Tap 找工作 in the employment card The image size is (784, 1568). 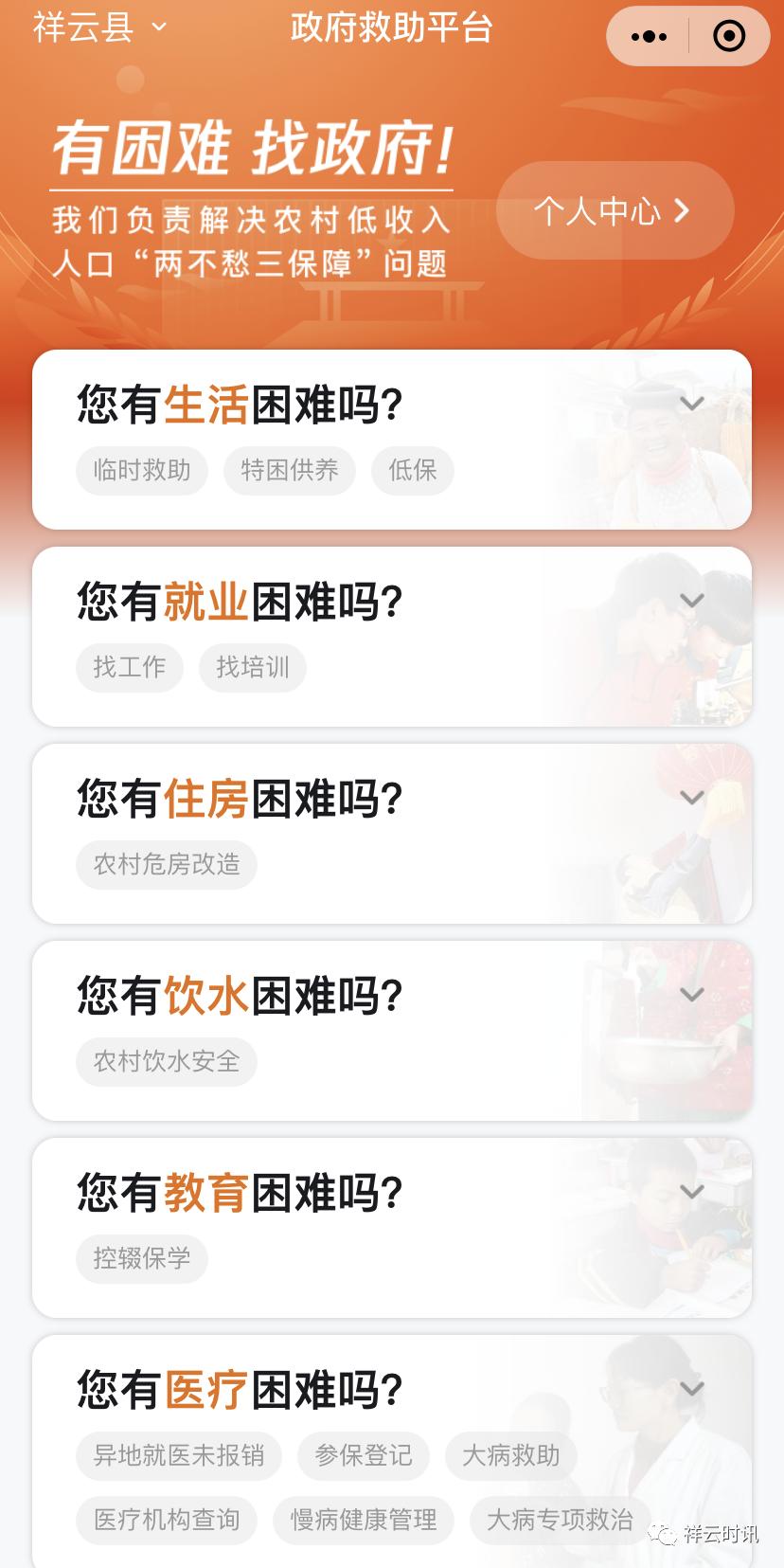(x=129, y=667)
